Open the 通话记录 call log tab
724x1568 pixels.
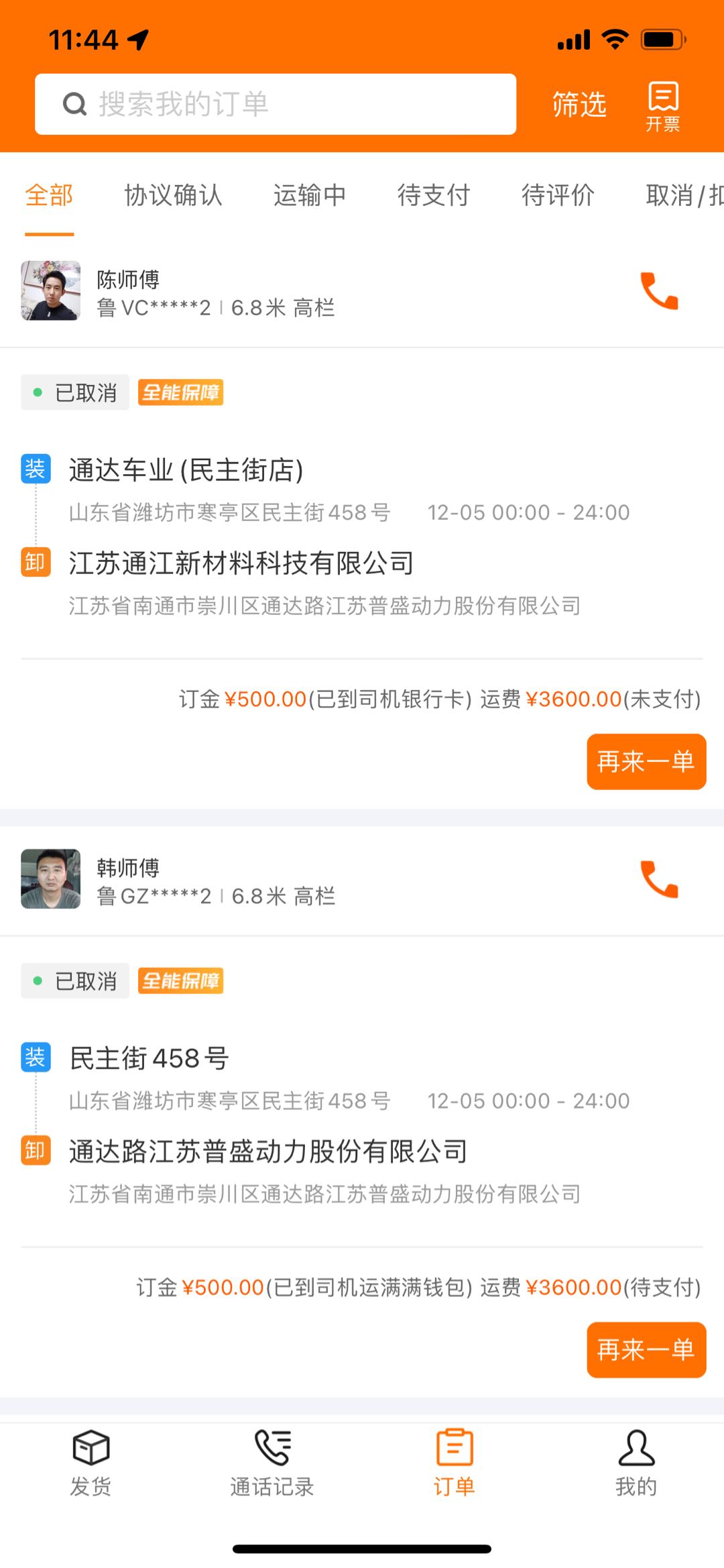point(272,1463)
